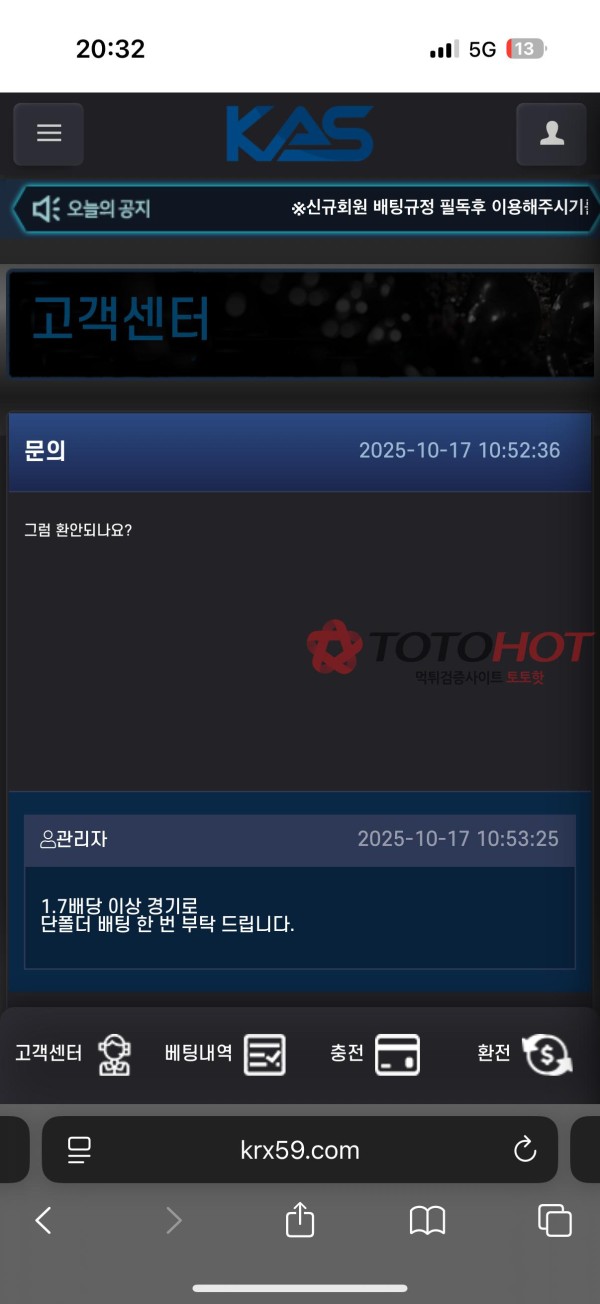Open Safari bookmarks
The image size is (600, 1304).
click(427, 1220)
